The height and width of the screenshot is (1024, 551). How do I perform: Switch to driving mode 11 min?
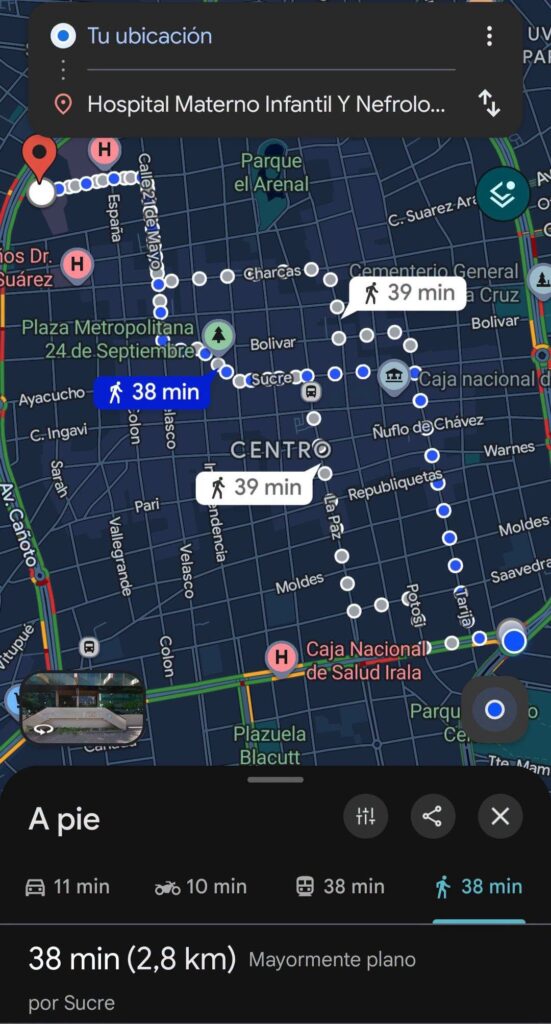[x=67, y=887]
